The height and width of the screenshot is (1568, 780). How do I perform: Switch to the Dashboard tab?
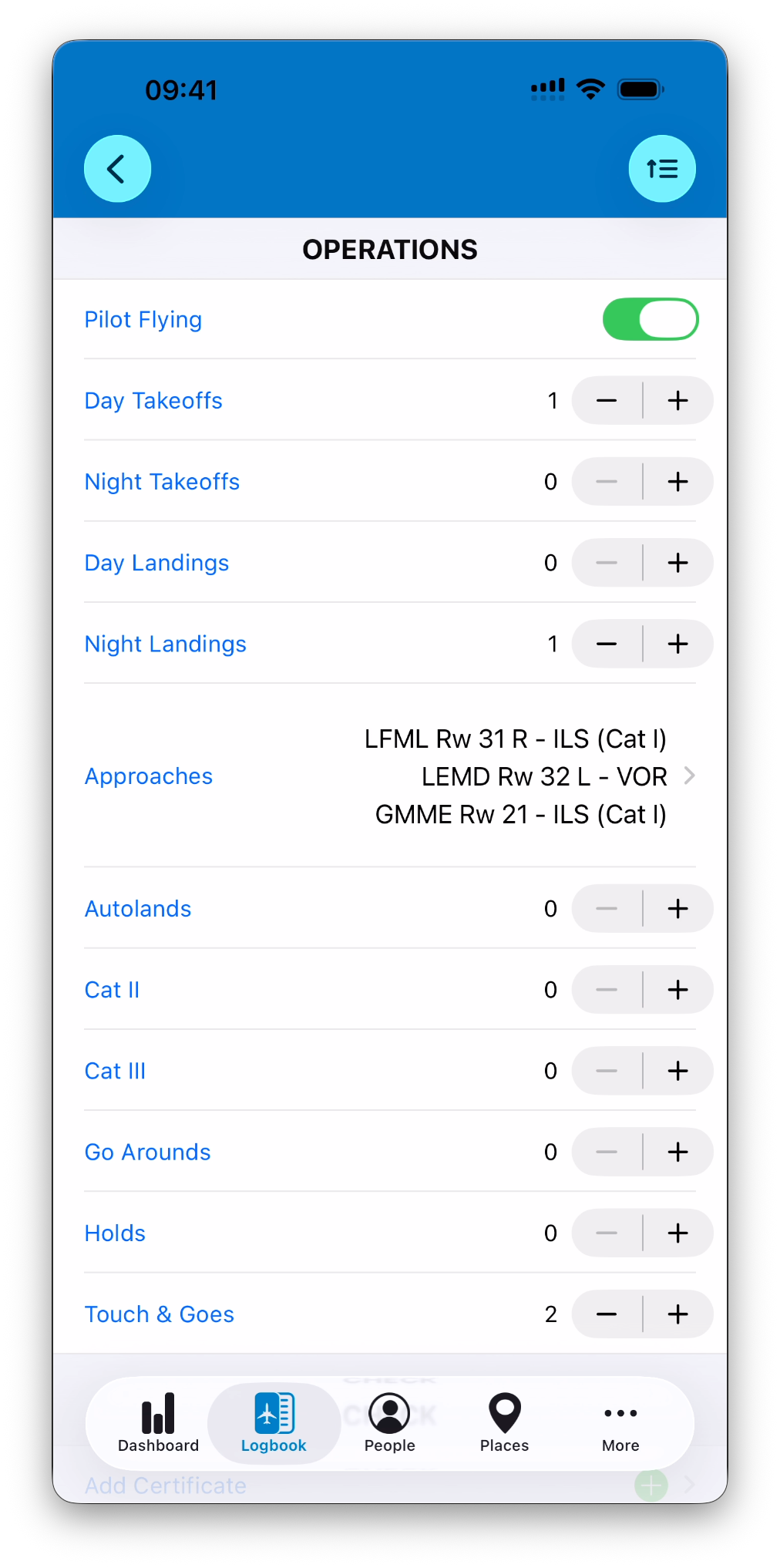158,1423
